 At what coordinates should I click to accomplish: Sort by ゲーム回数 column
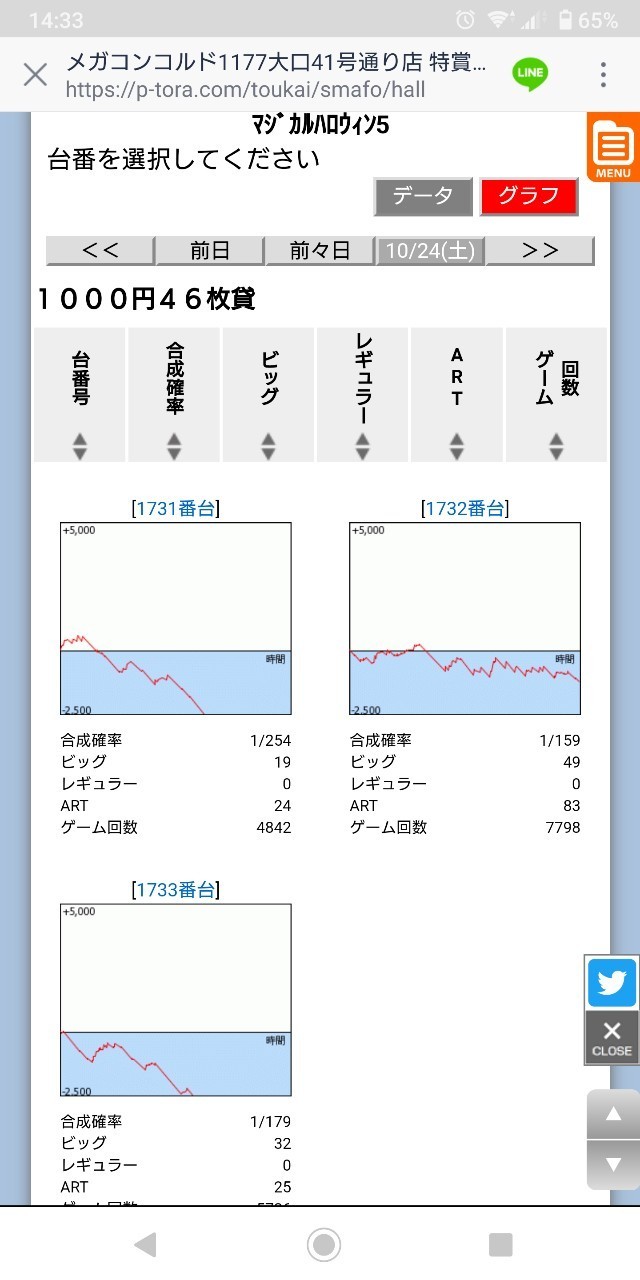tap(556, 394)
